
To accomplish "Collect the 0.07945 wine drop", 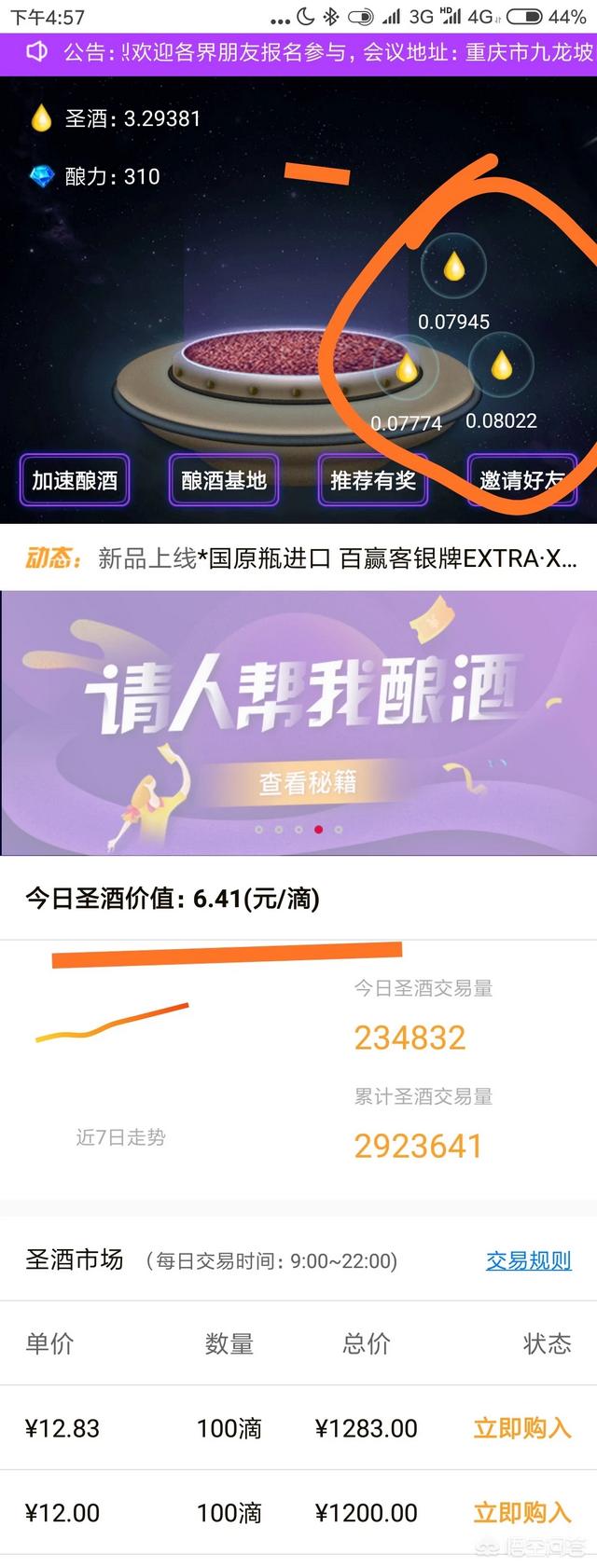I will pyautogui.click(x=453, y=268).
